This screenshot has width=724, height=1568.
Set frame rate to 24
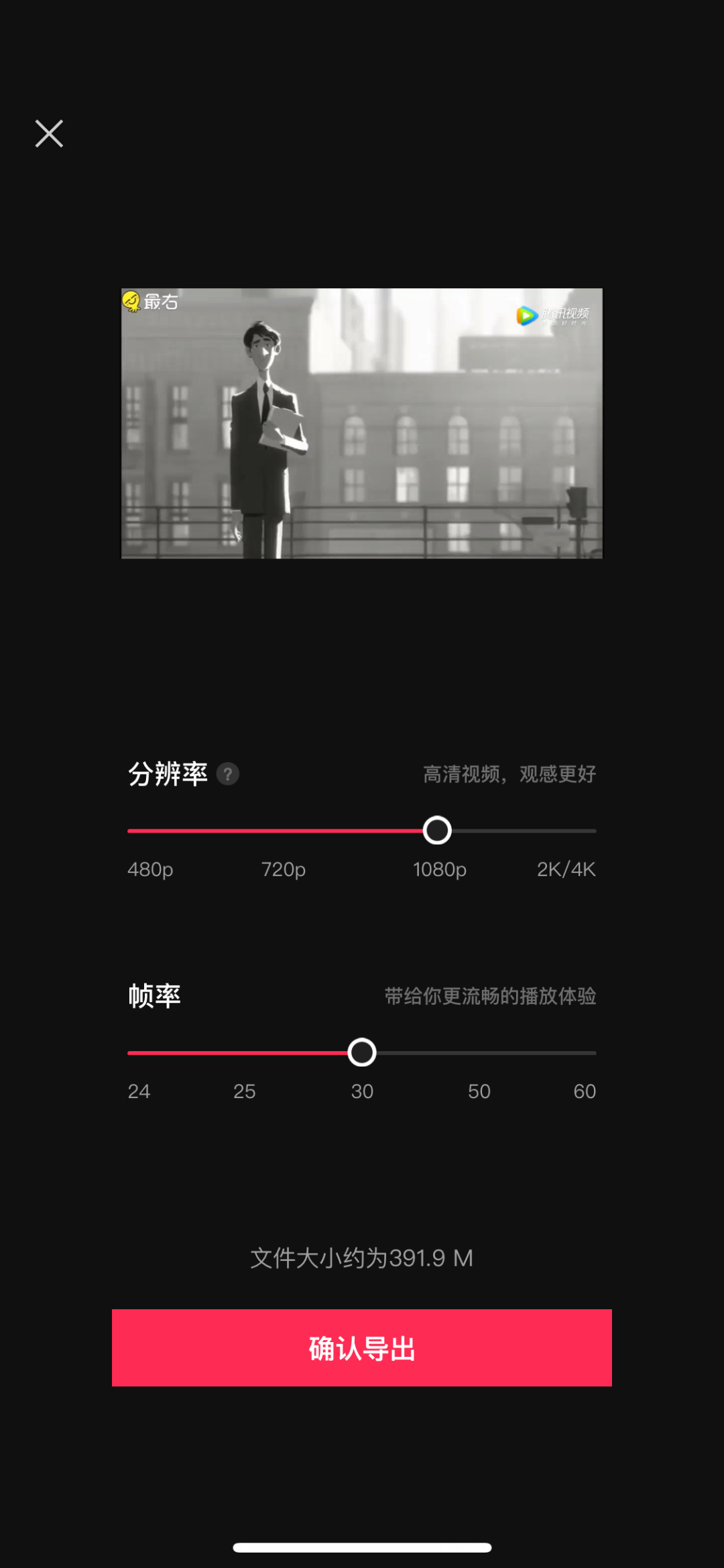[x=139, y=1091]
